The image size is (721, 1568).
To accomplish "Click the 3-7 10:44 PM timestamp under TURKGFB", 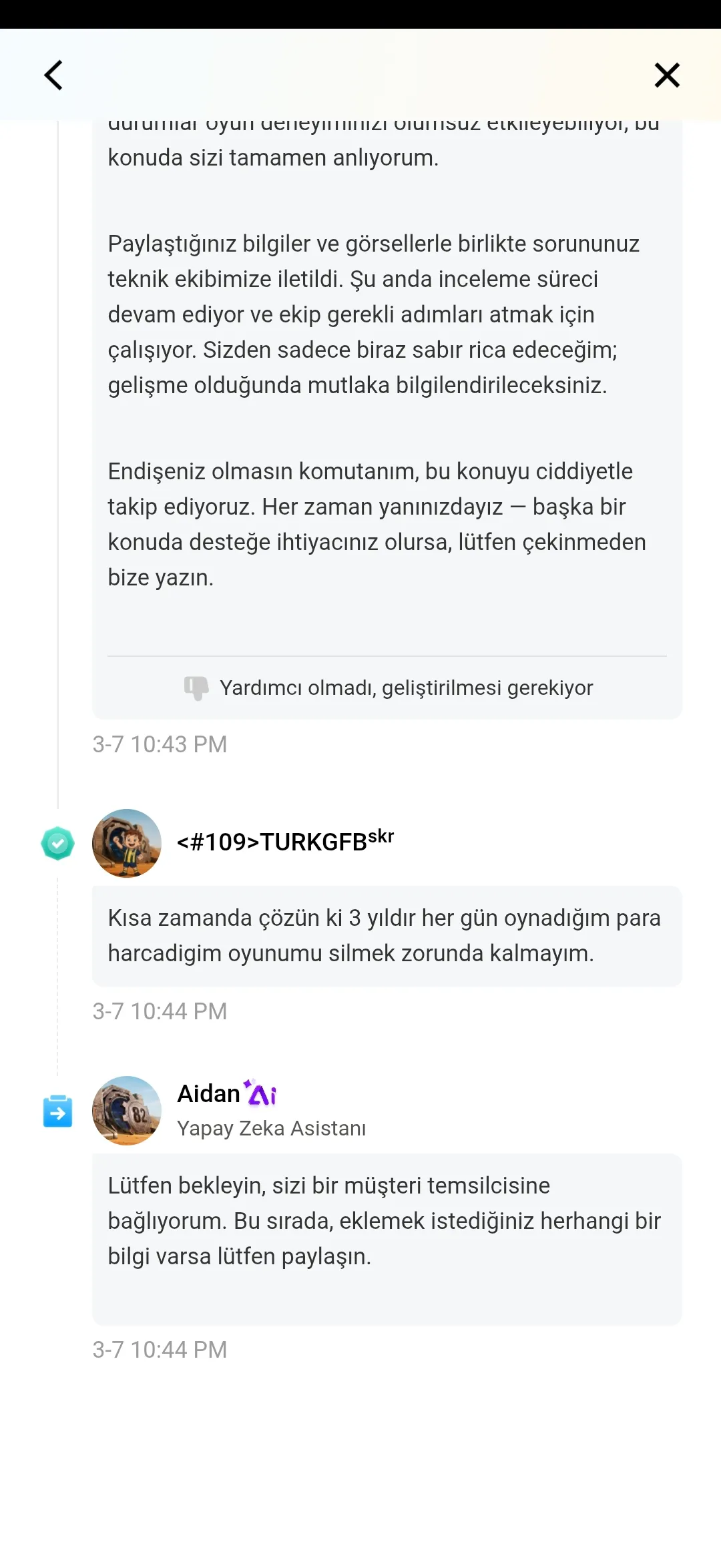I will click(159, 1011).
